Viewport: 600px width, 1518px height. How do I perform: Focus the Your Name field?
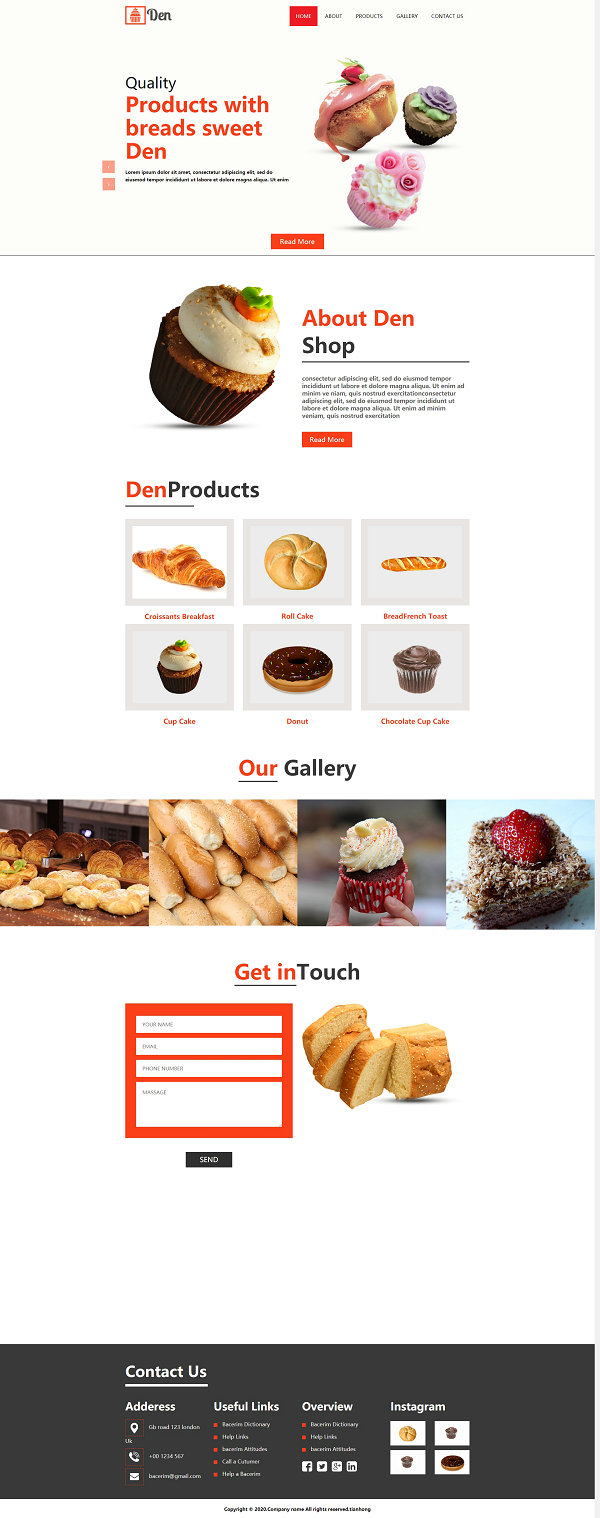point(209,1024)
